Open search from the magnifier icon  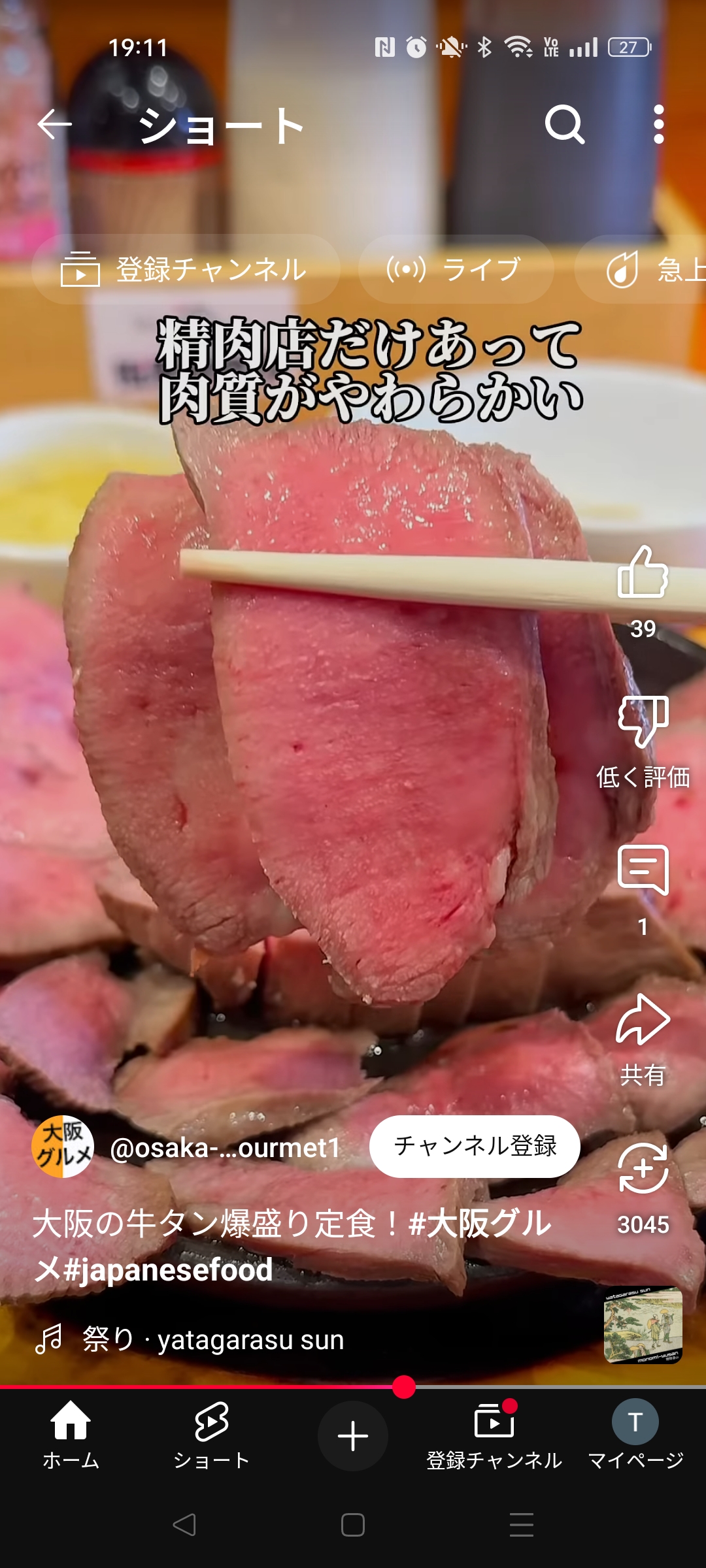tap(564, 124)
